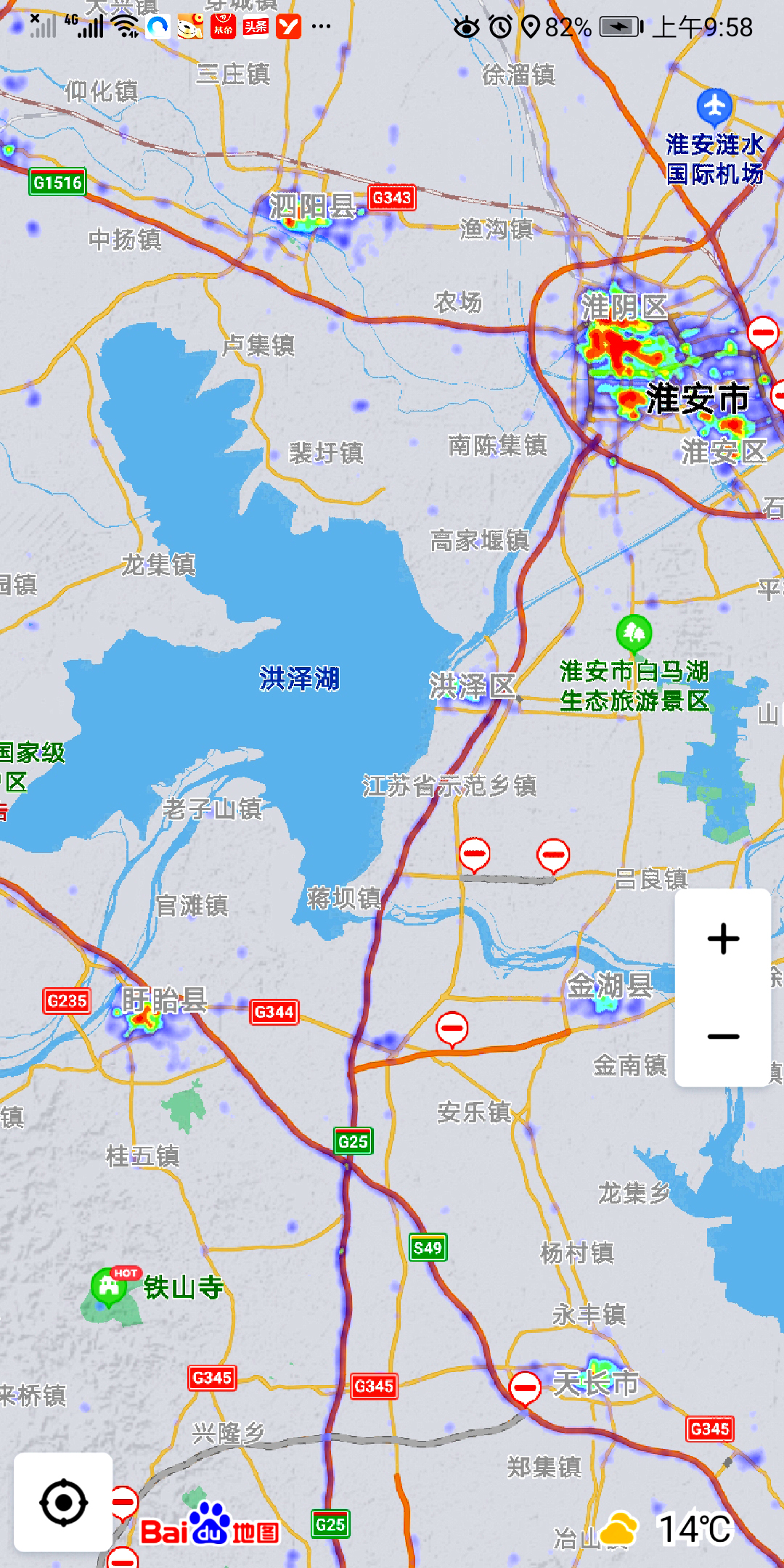Tap the road closure marker near 天长市
The image size is (784, 1568).
tap(525, 1387)
